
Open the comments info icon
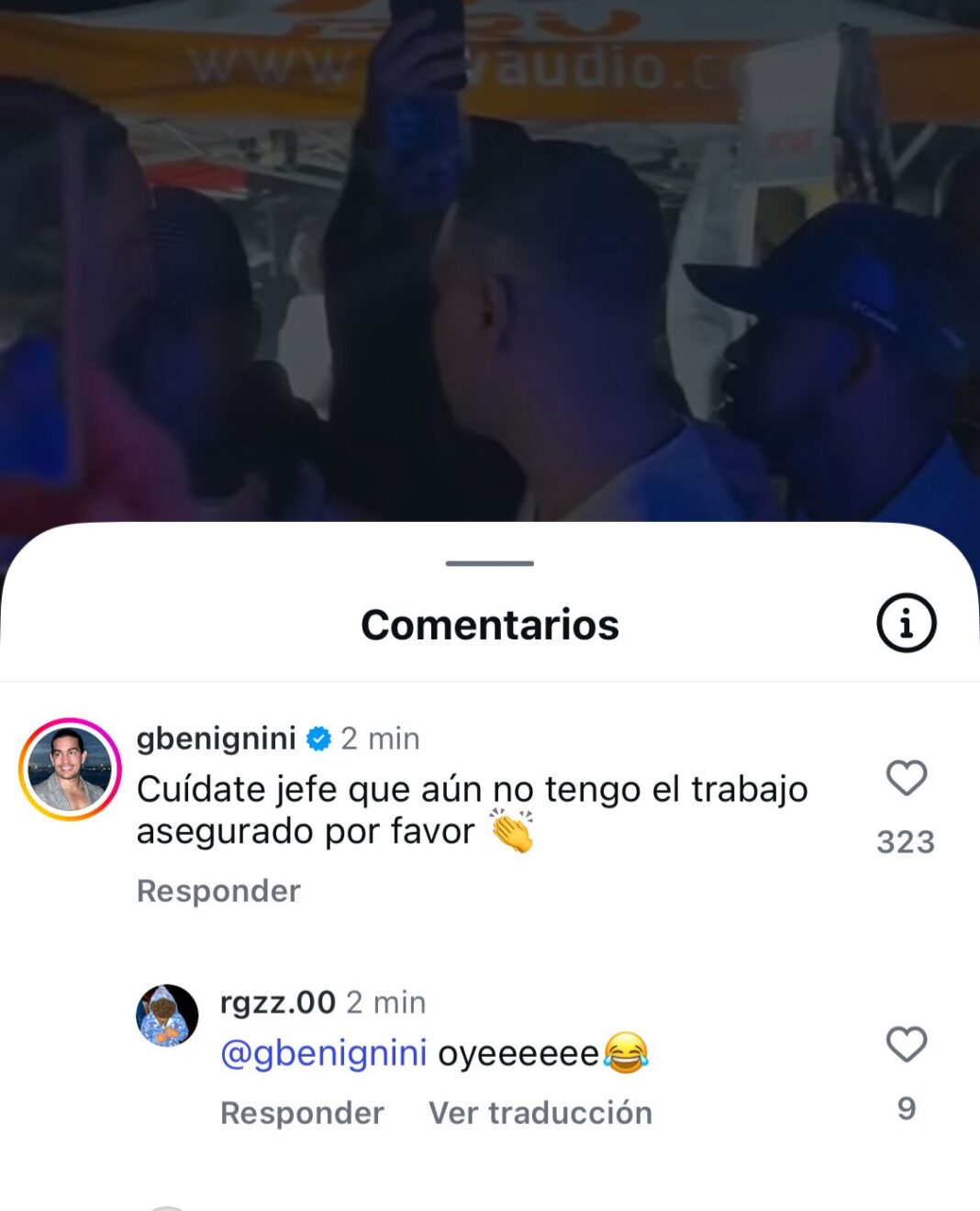(906, 623)
